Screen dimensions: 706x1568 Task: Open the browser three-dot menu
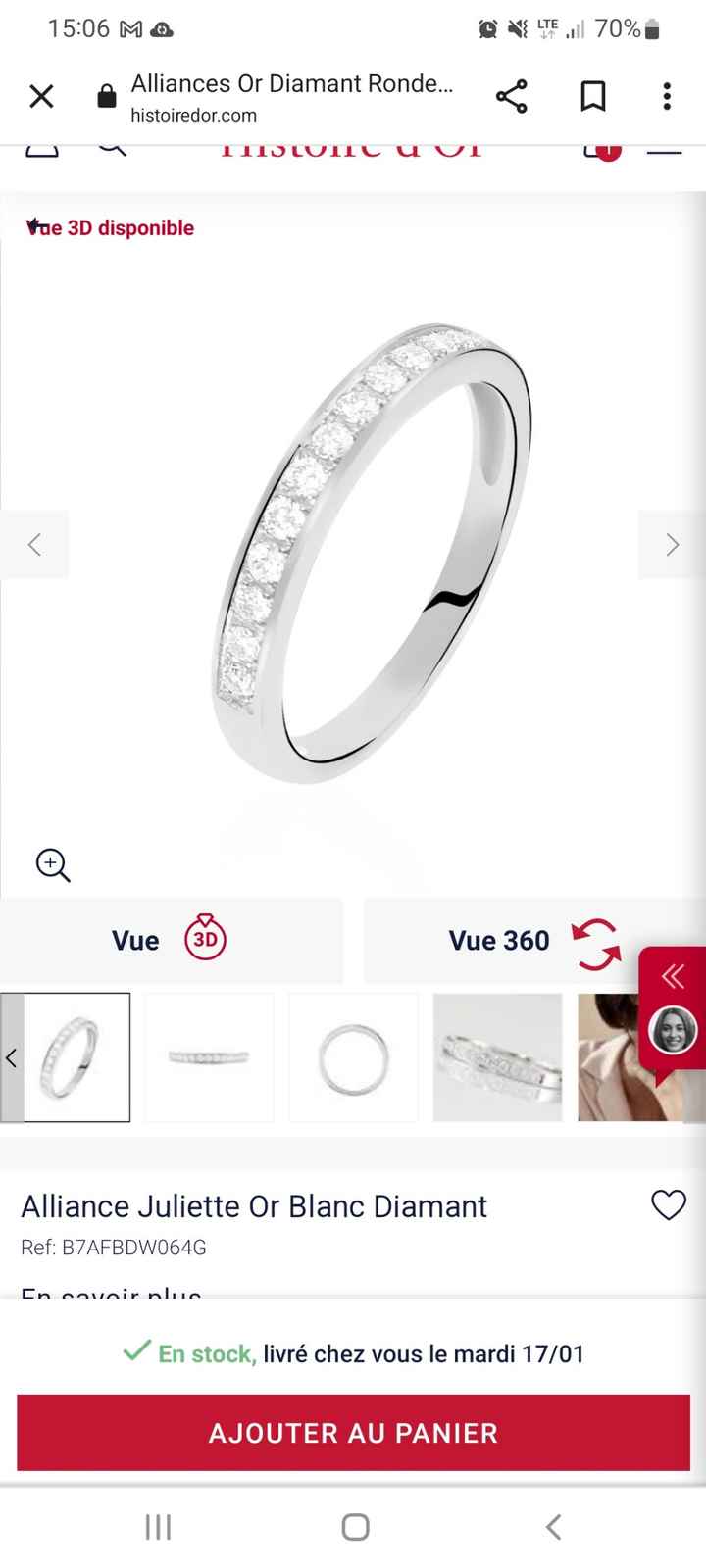[x=666, y=95]
